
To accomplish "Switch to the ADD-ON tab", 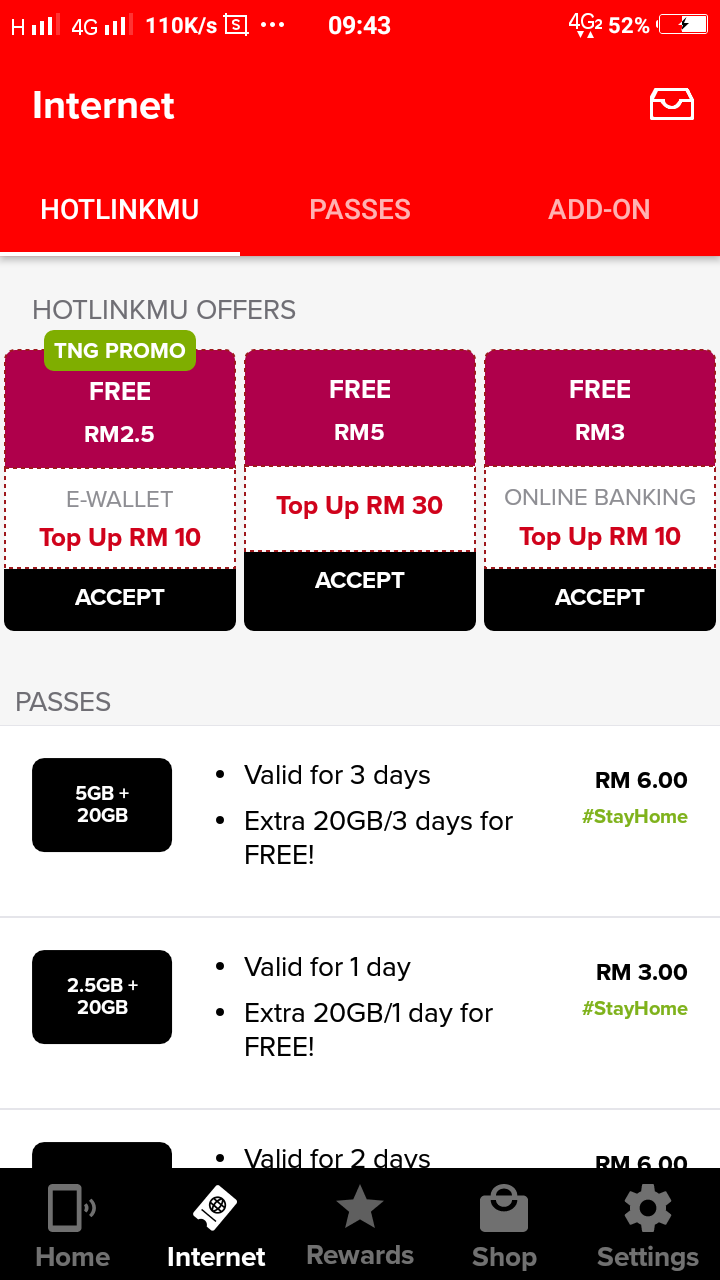I will point(599,209).
